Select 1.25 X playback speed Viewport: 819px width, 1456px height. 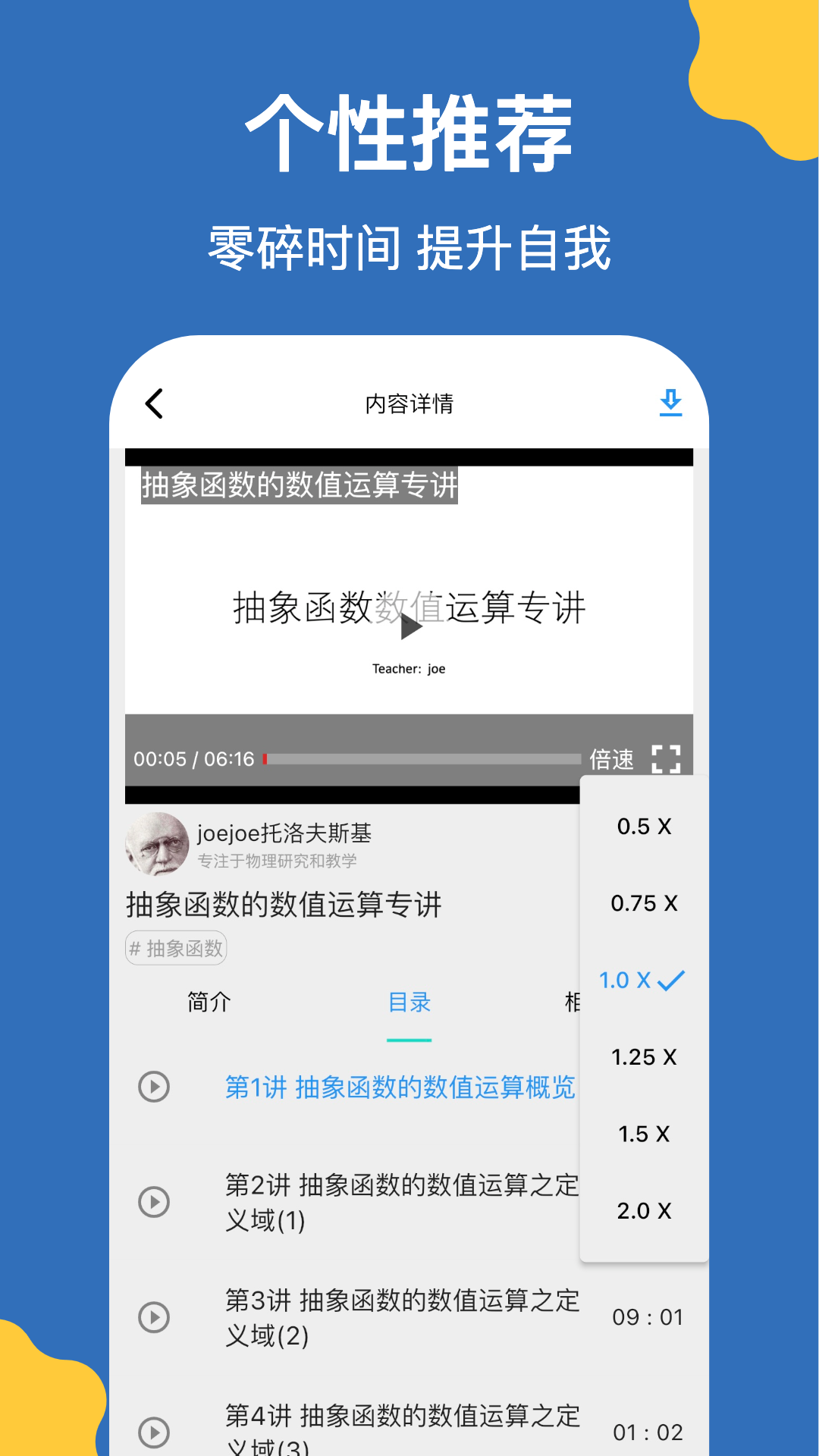643,1057
